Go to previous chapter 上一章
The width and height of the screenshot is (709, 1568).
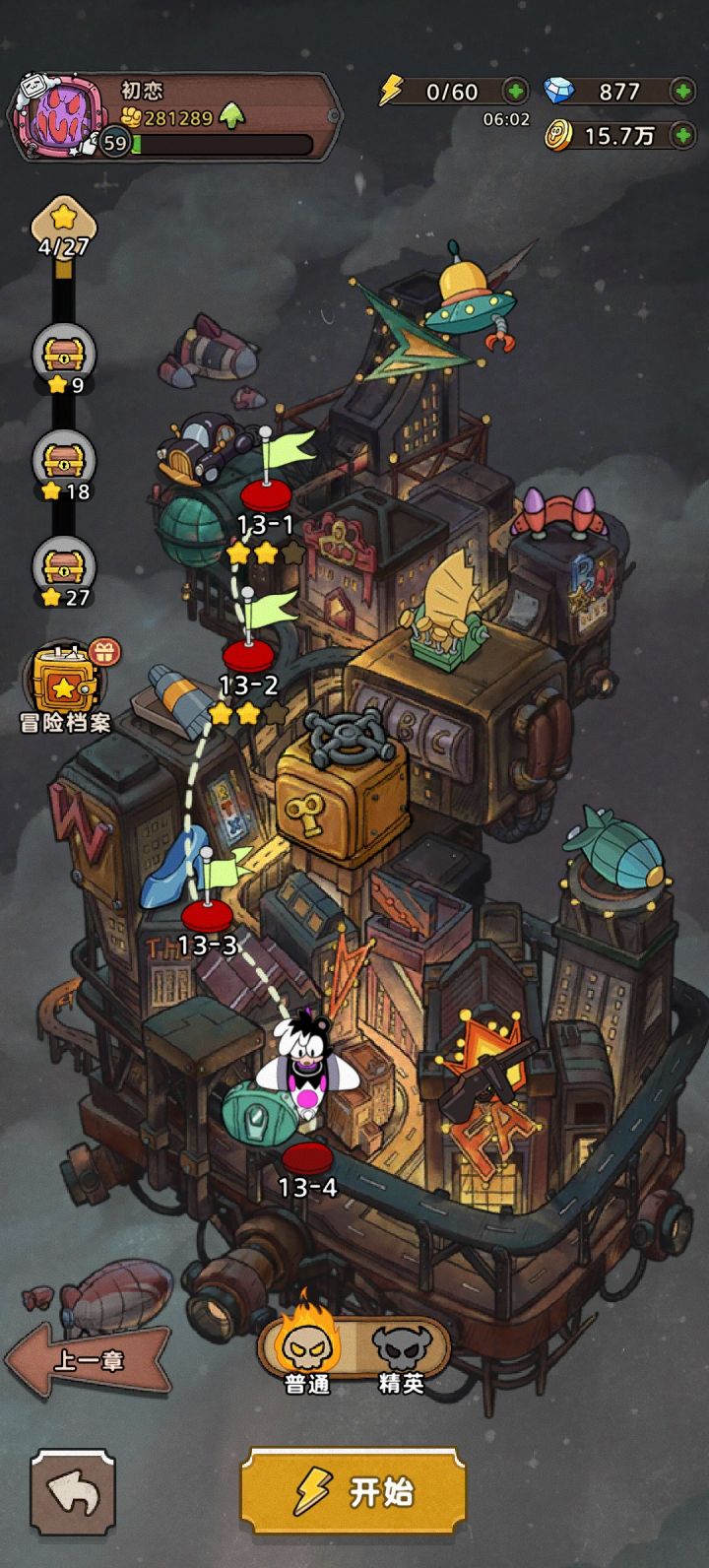(89, 1360)
